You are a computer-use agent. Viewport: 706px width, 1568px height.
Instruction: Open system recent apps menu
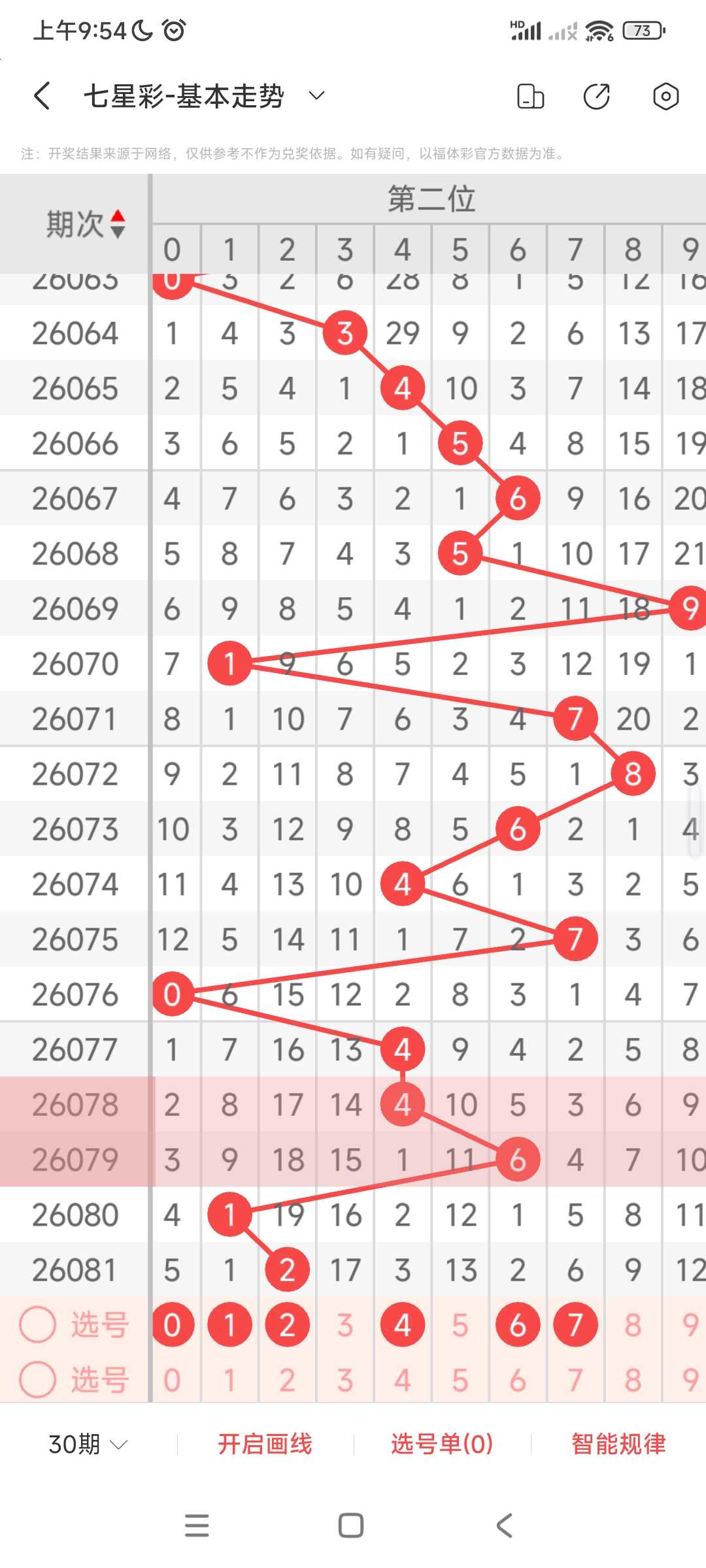(197, 1526)
